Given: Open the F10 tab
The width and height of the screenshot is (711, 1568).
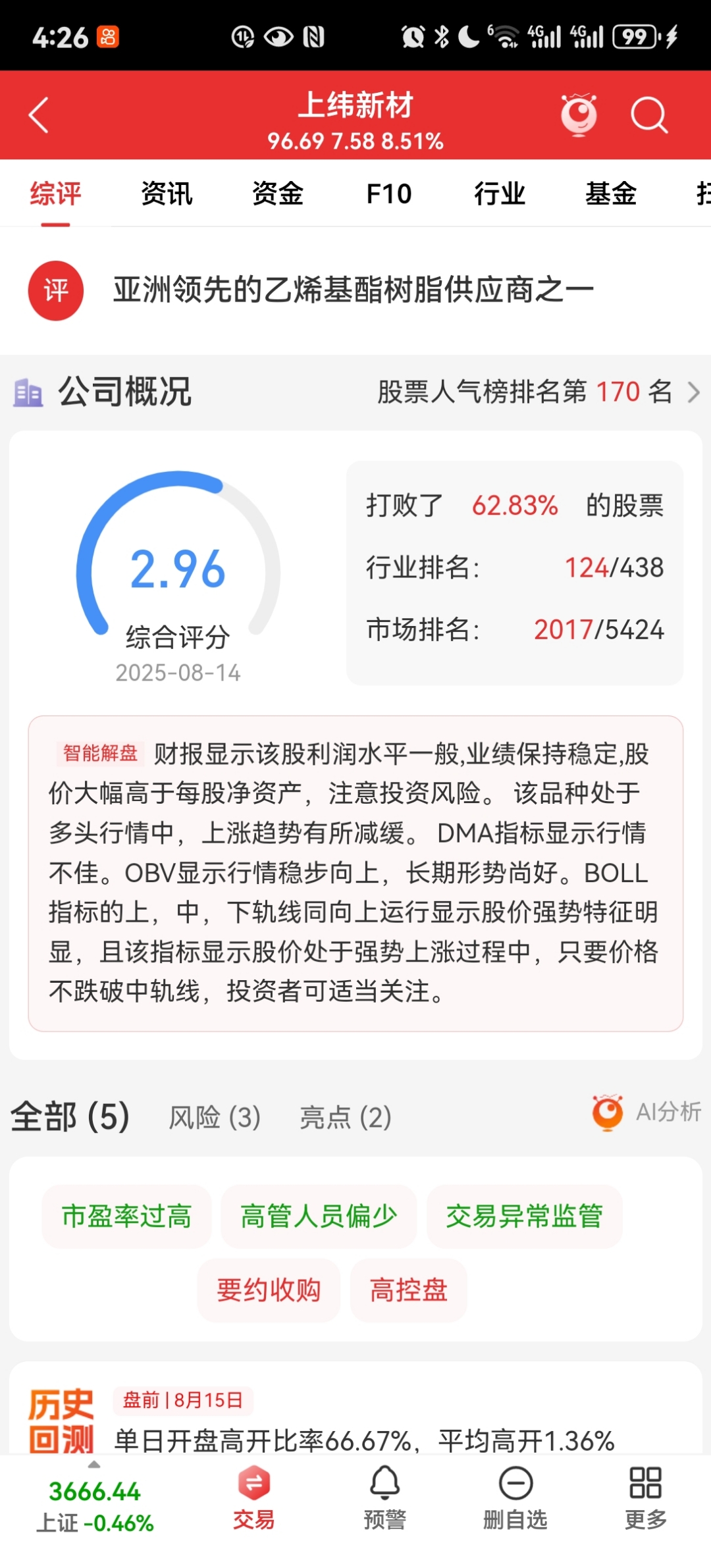Looking at the screenshot, I should 390,193.
